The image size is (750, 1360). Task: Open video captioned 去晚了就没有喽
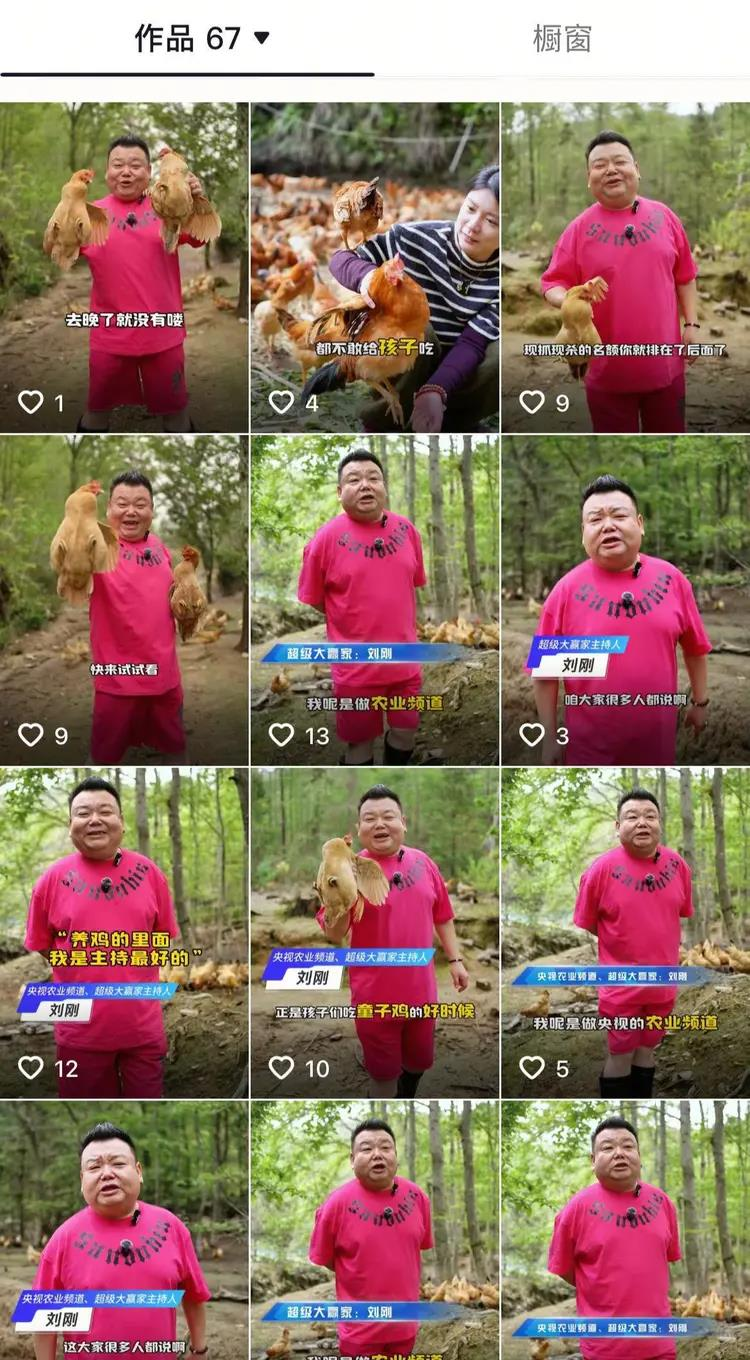coord(124,267)
